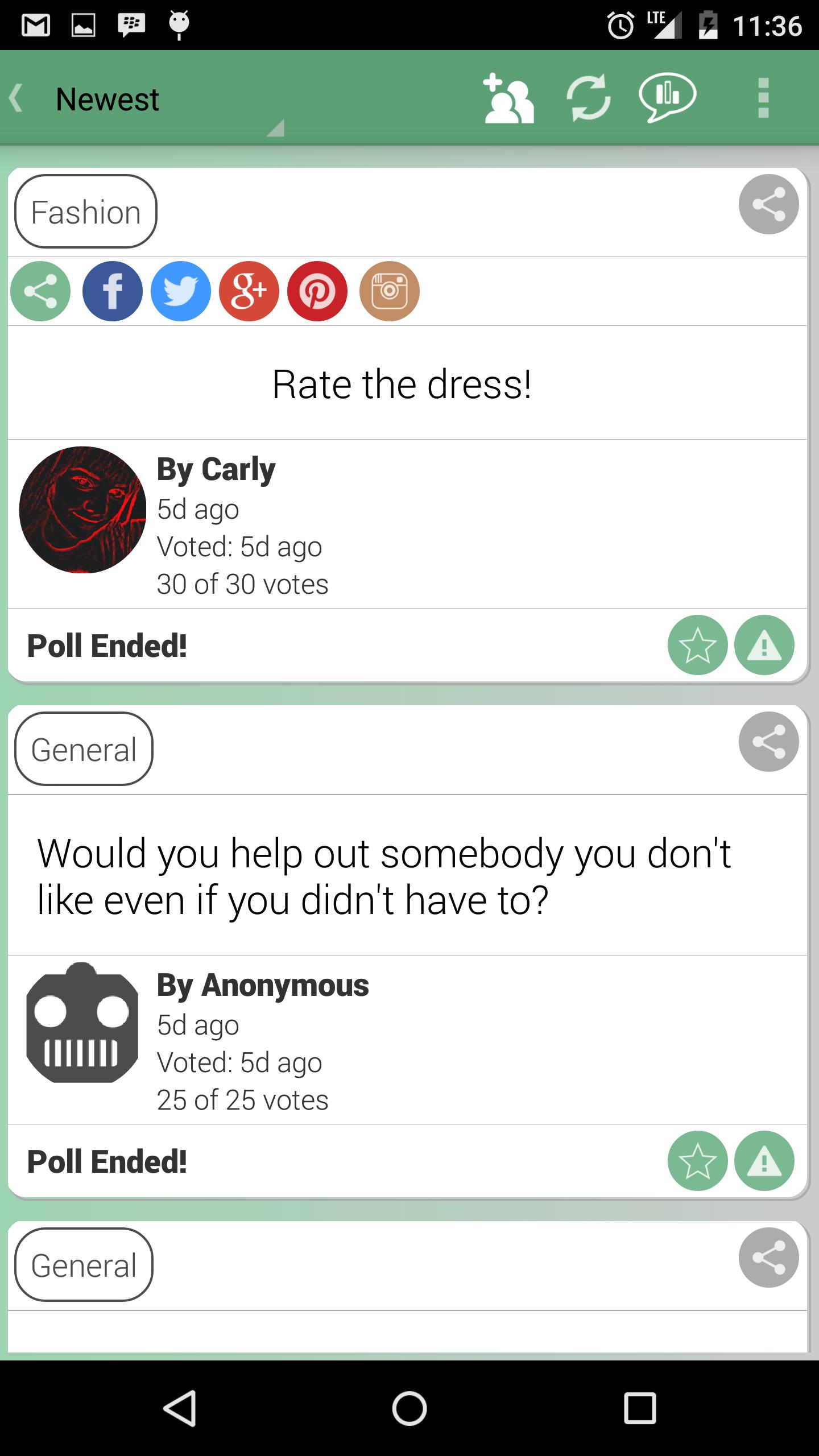
Task: Open the overflow menu
Action: (763, 99)
